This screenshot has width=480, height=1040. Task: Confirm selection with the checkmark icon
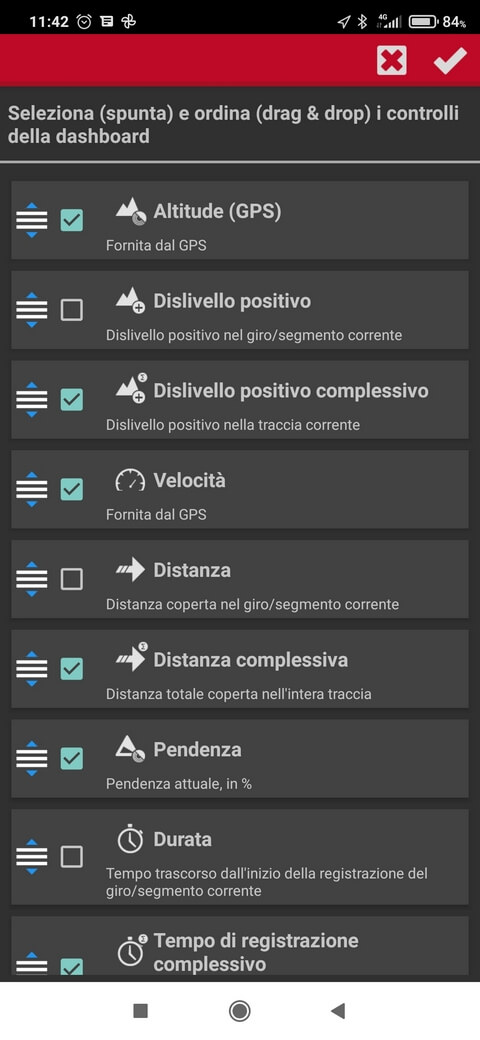[450, 61]
